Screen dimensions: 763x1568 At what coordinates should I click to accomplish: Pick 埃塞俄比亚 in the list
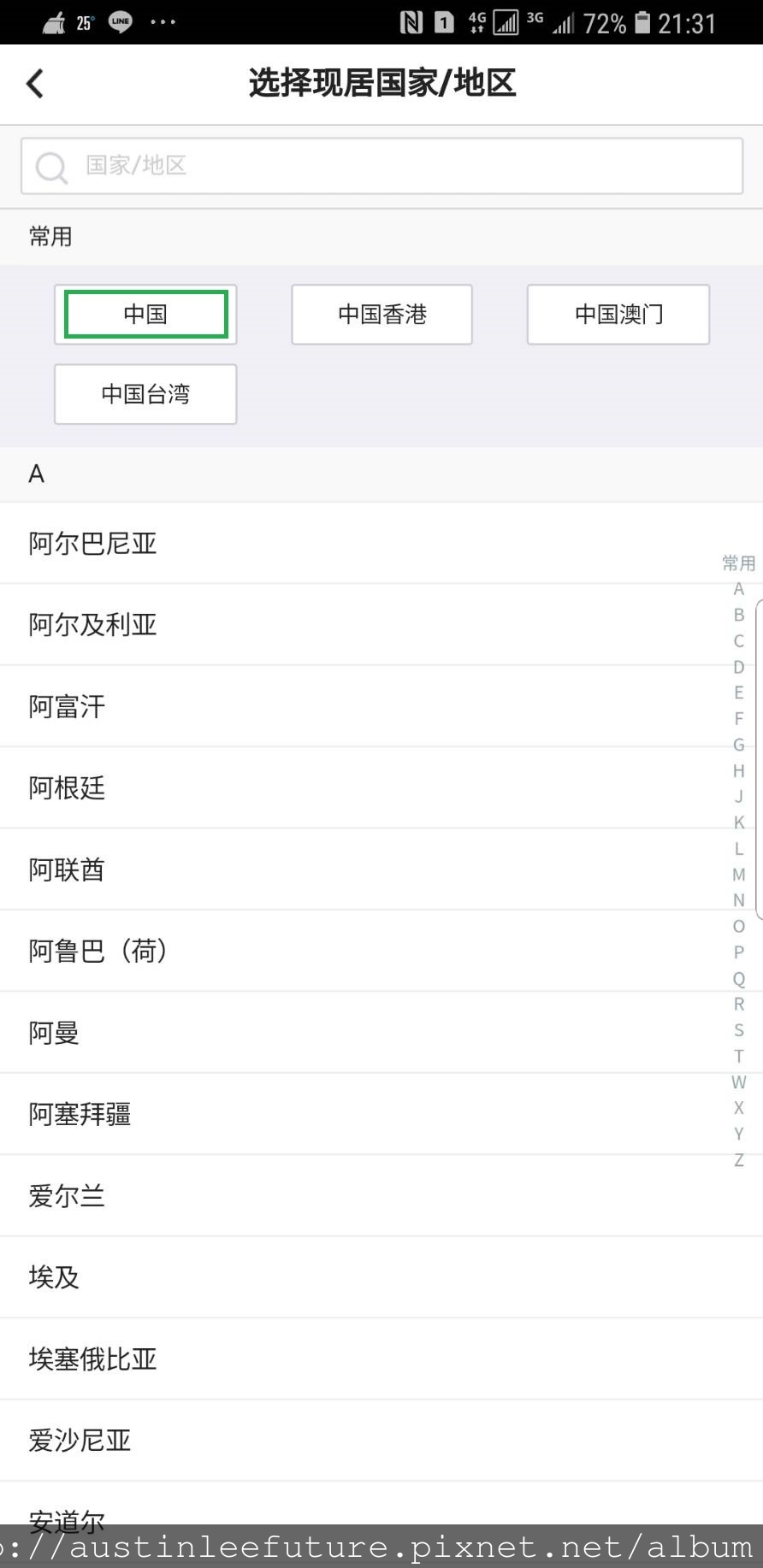click(x=381, y=1359)
